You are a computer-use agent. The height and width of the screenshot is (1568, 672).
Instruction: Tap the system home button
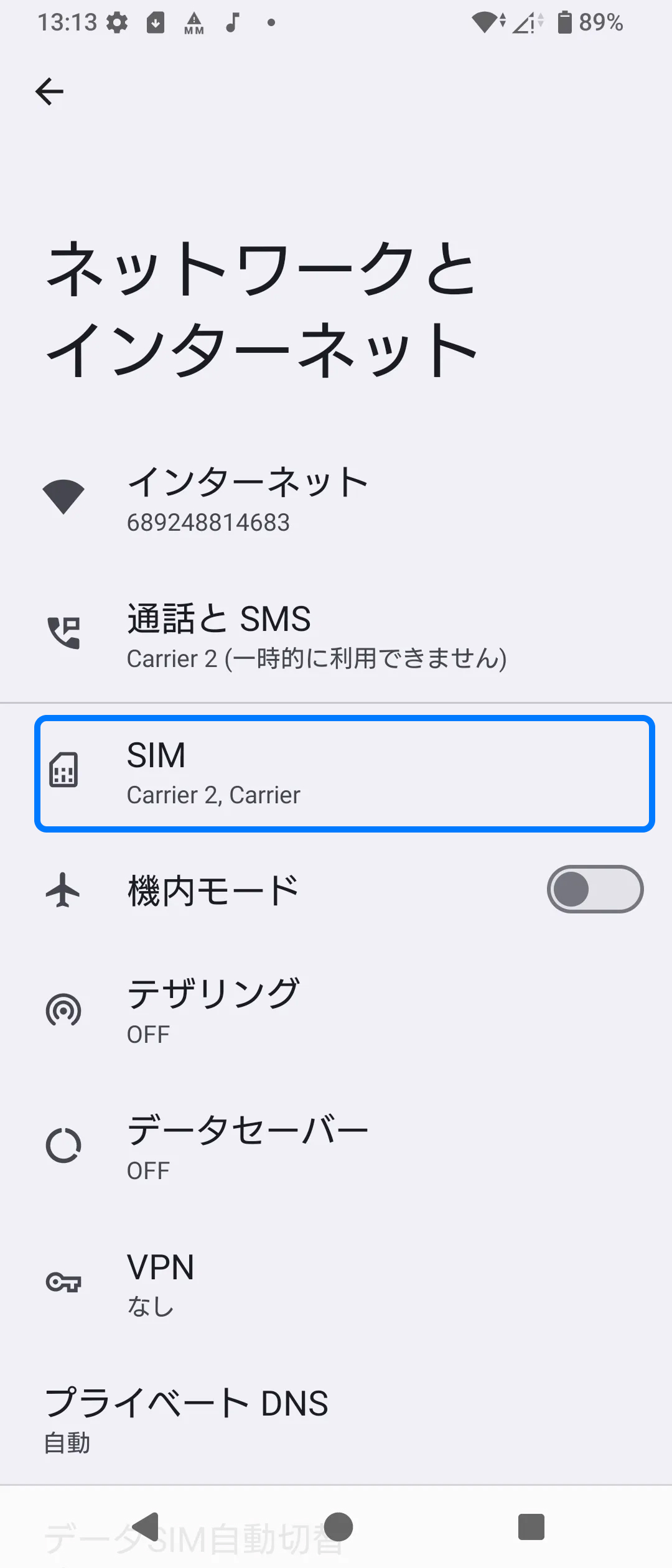(x=338, y=1527)
